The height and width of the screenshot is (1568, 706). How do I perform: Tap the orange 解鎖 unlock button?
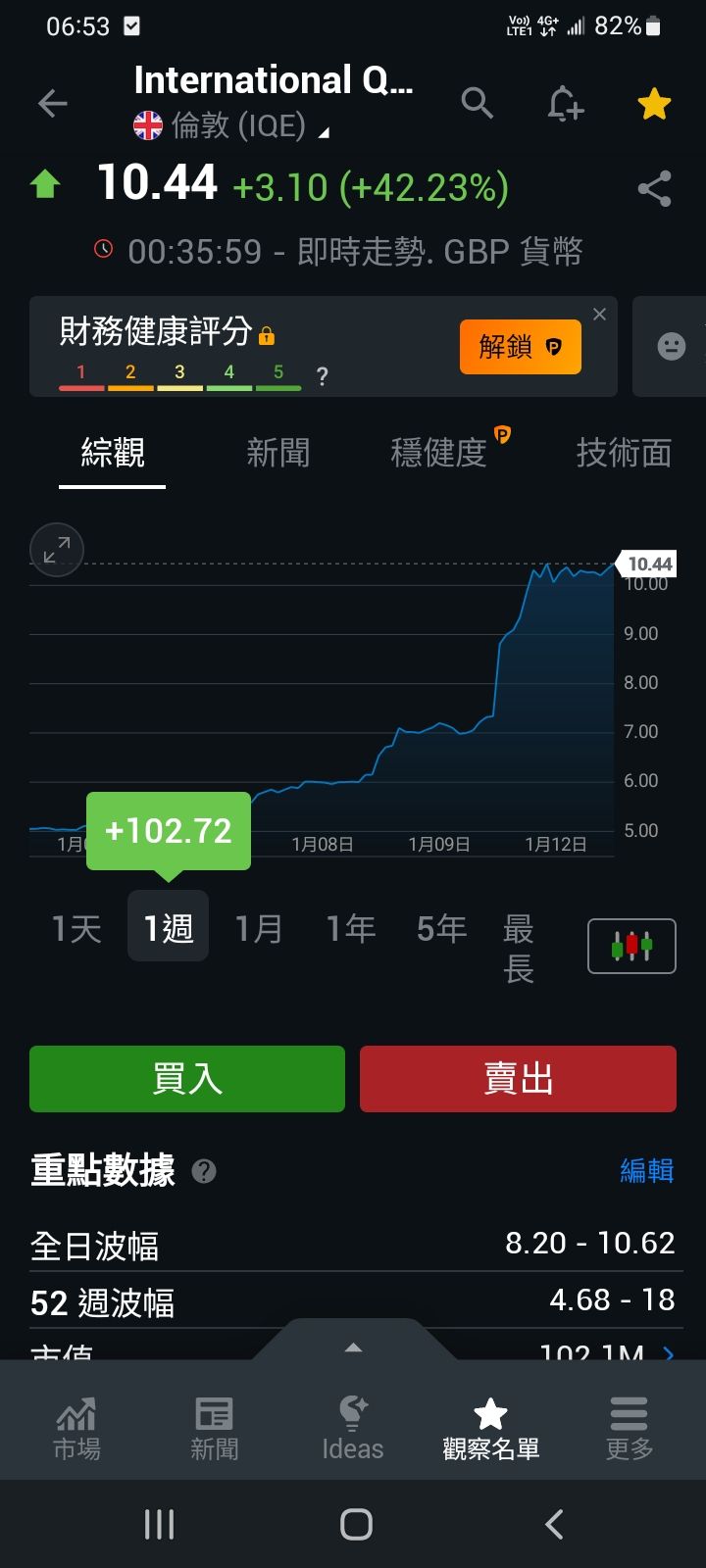(520, 347)
